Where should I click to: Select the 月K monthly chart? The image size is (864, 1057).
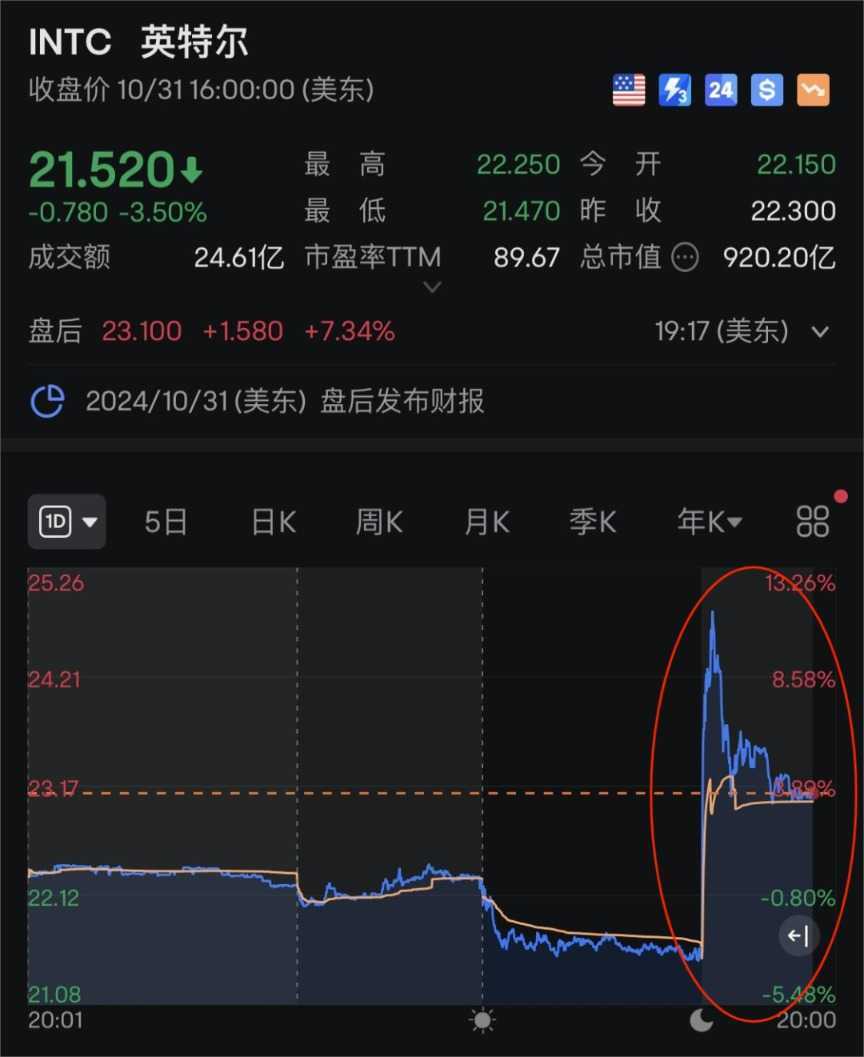pyautogui.click(x=487, y=521)
